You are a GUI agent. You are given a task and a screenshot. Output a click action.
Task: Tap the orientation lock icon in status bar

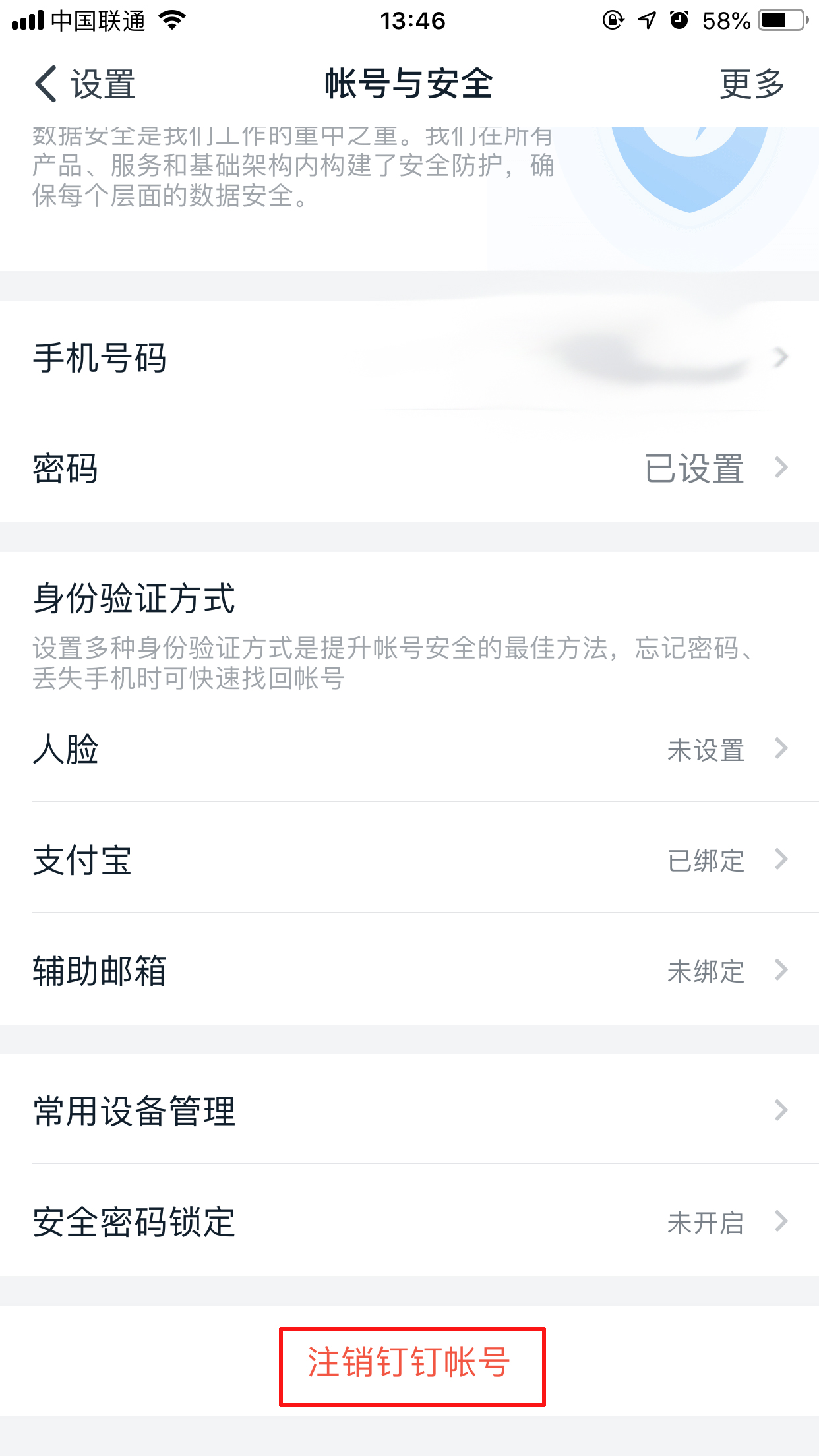click(x=613, y=20)
